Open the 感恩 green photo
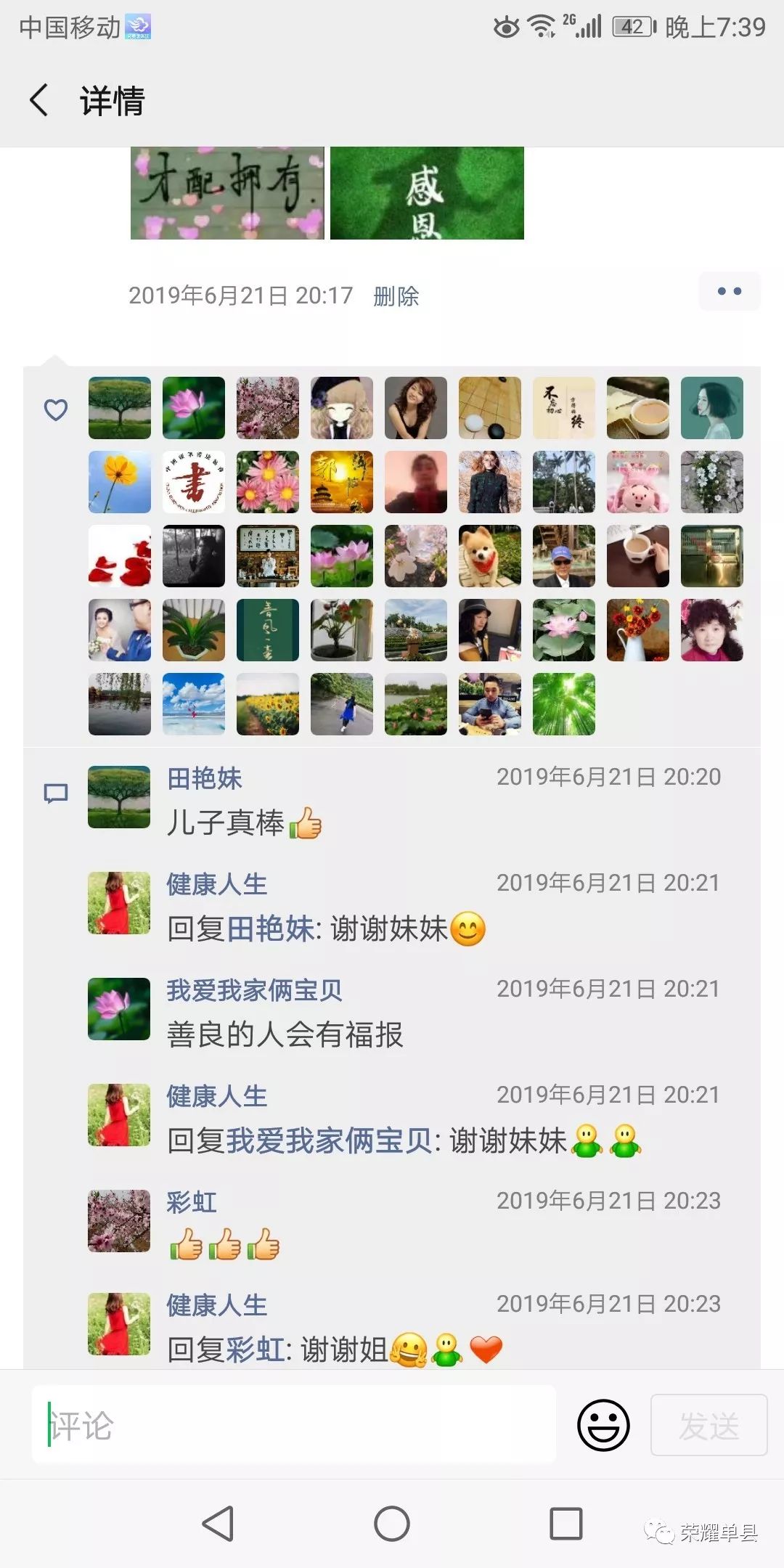The height and width of the screenshot is (1568, 784). tap(427, 193)
